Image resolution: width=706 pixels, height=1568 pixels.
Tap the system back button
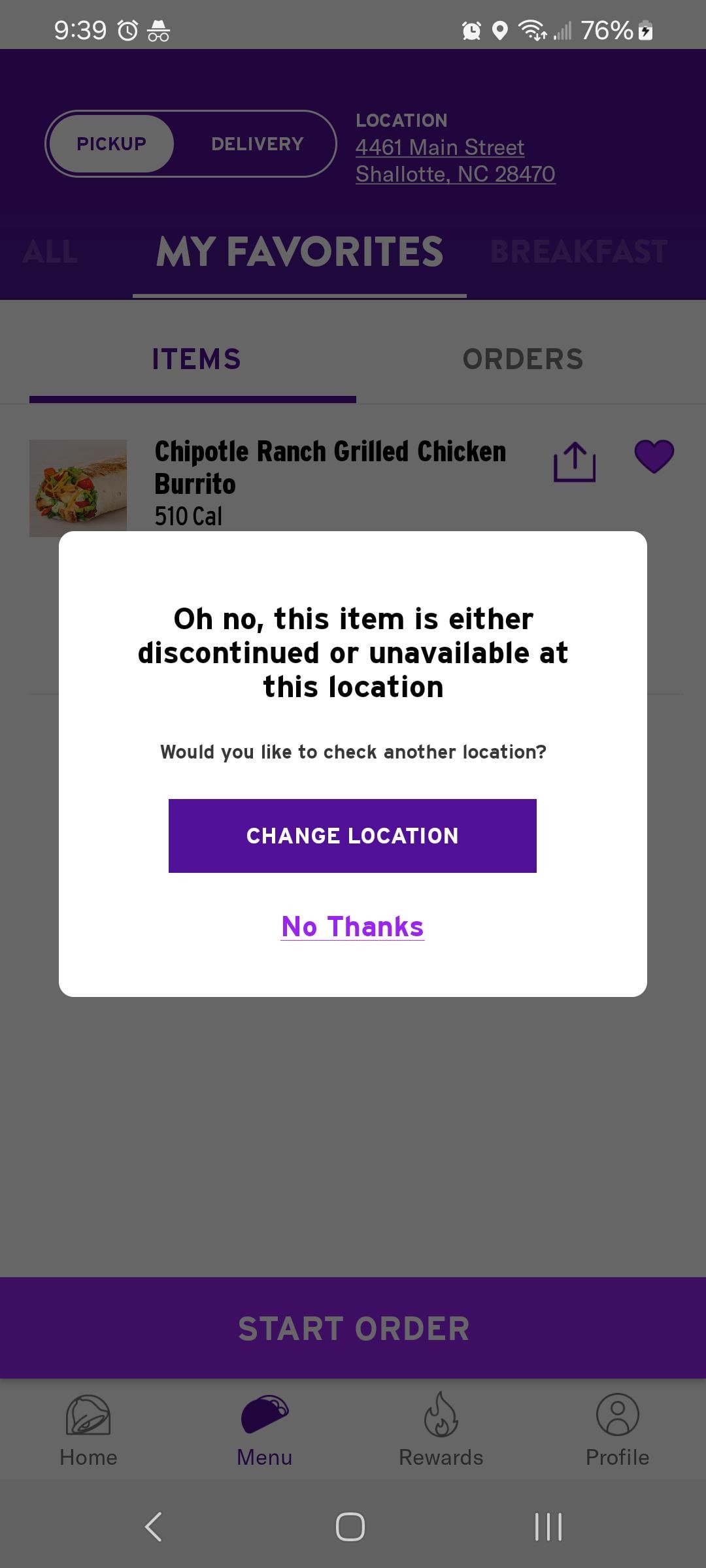(153, 1527)
